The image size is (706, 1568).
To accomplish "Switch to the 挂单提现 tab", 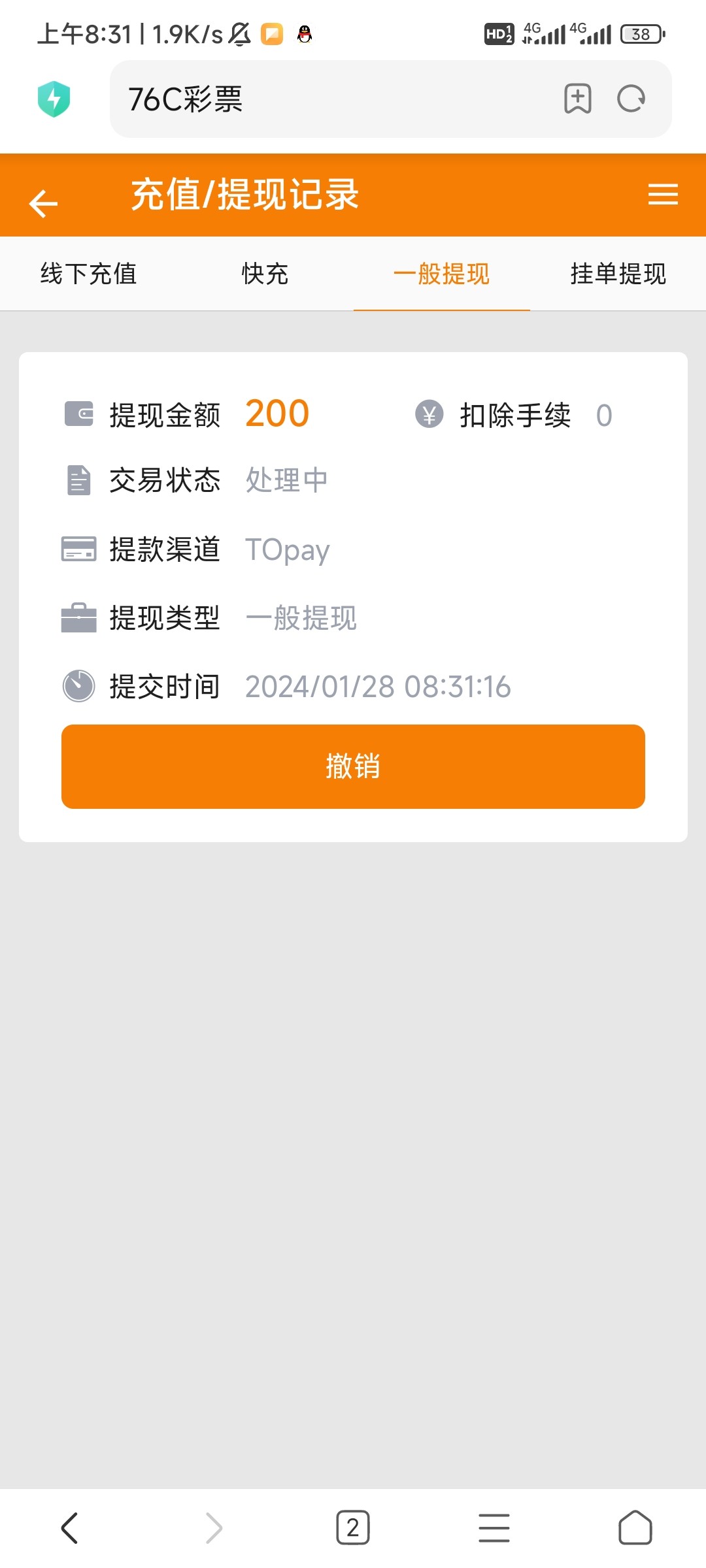I will [618, 274].
